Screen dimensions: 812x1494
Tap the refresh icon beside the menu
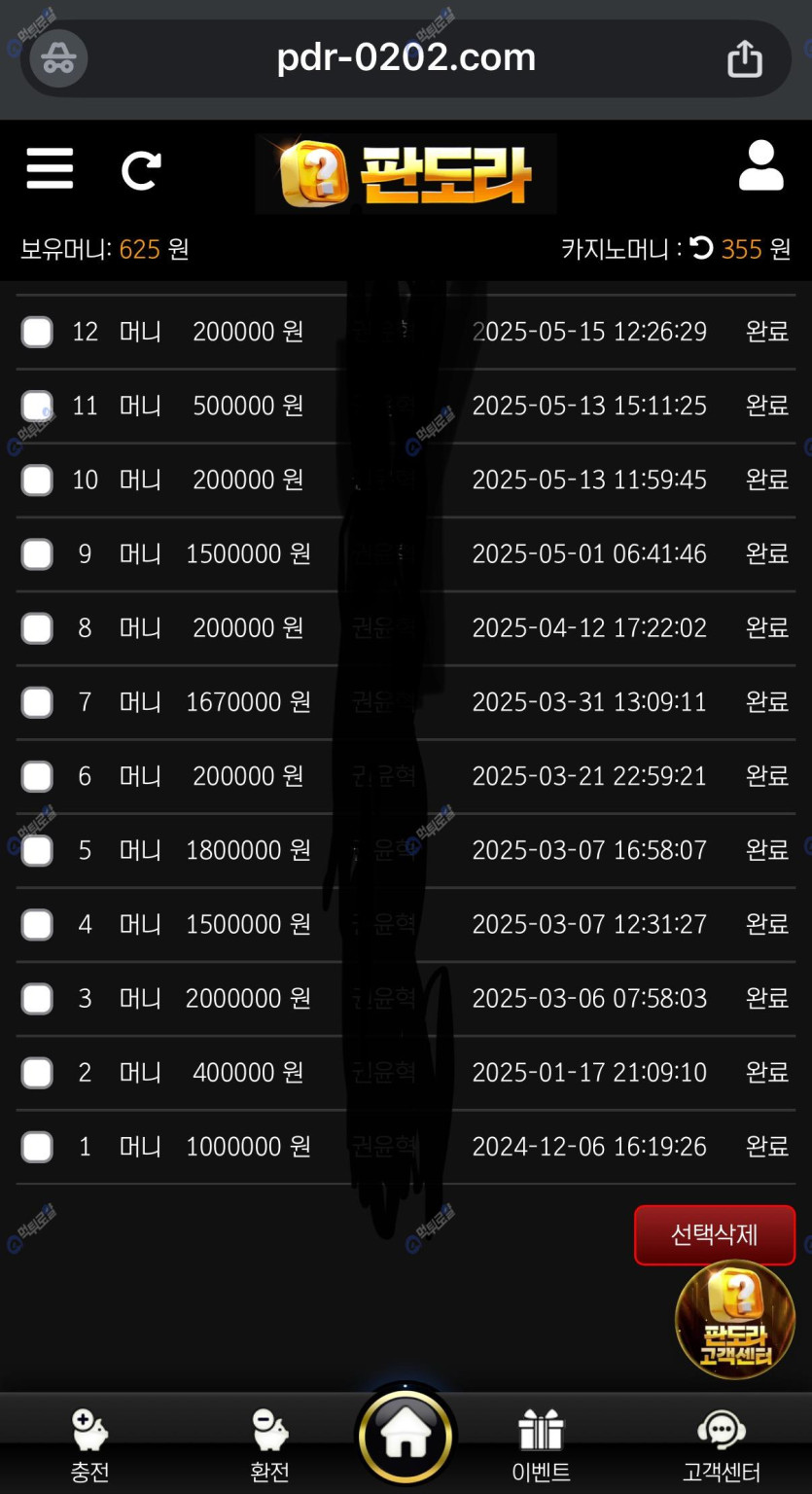(141, 170)
